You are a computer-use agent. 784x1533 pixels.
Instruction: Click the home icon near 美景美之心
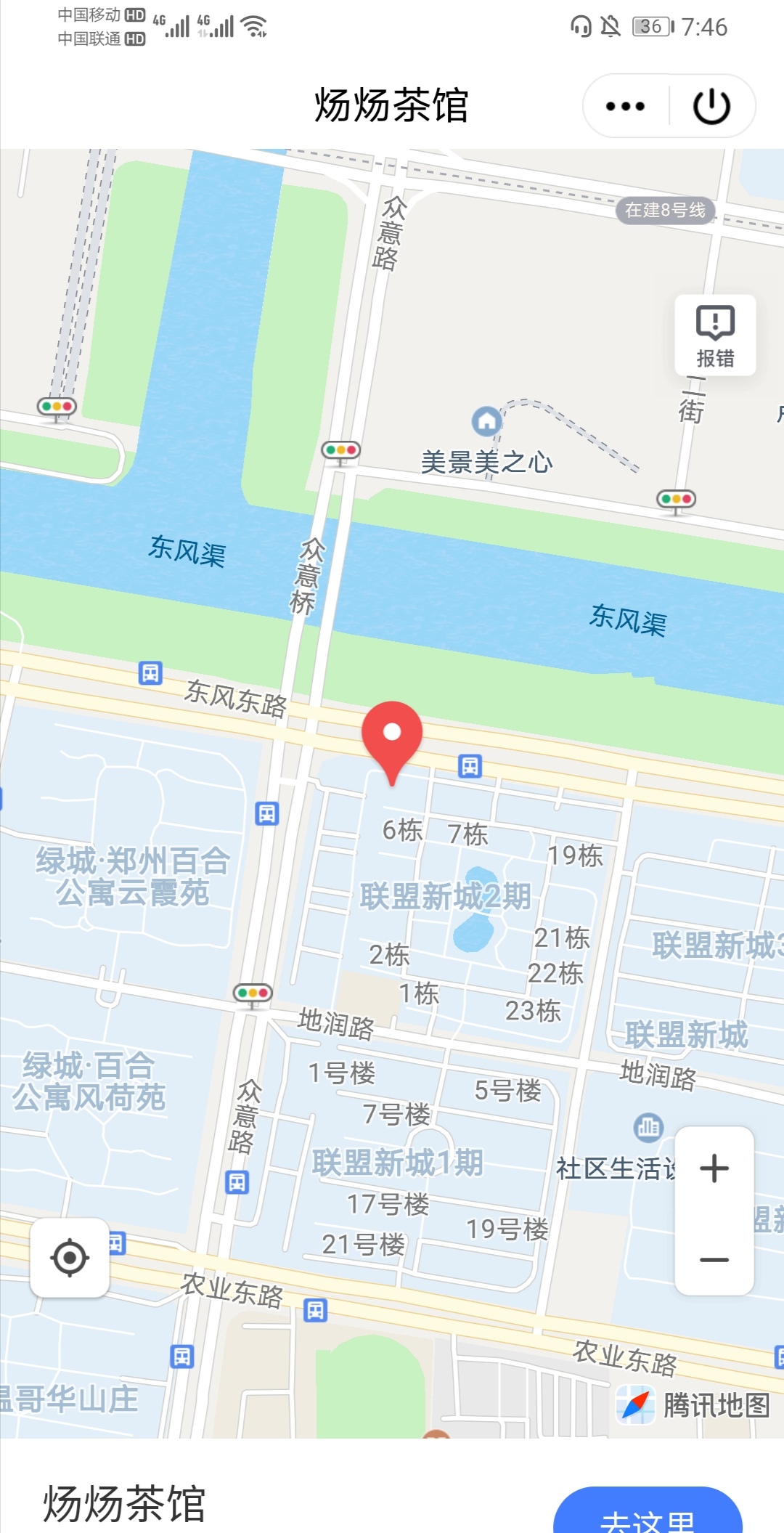coord(485,421)
